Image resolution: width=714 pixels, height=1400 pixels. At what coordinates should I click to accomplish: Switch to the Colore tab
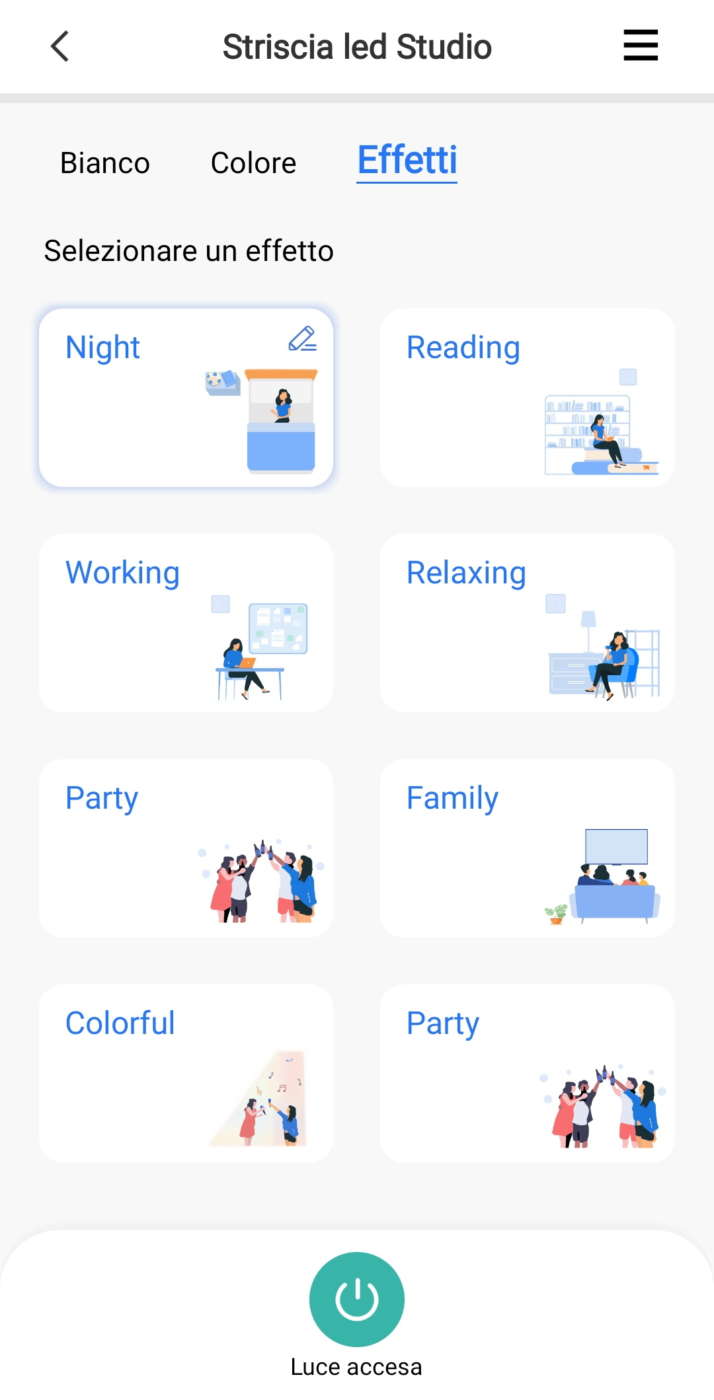point(253,163)
